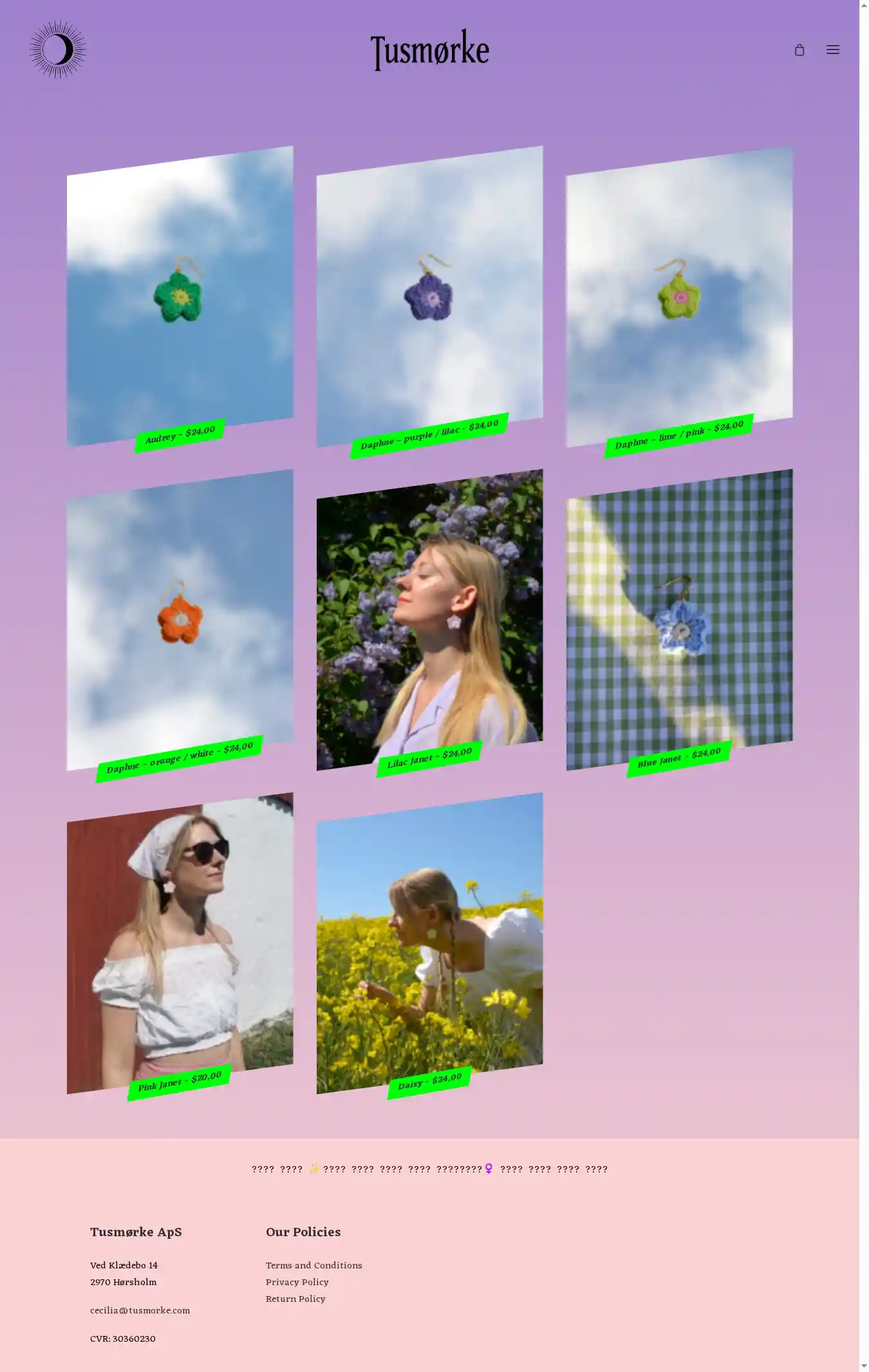Screen dimensions: 869x1372
Task: View Daphne purple / lilac earring
Action: 429,297
